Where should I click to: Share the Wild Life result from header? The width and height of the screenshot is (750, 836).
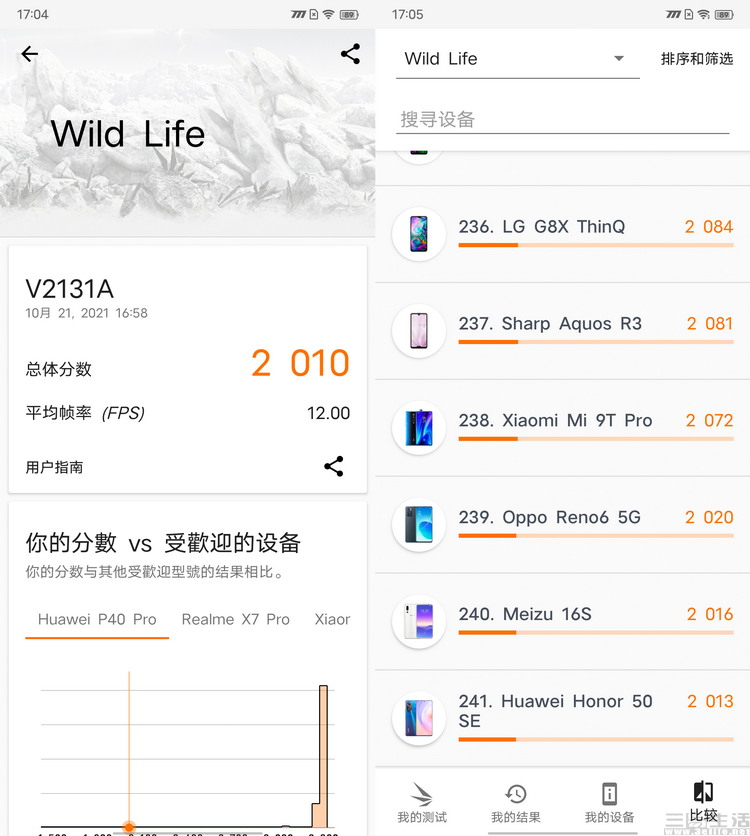click(x=350, y=54)
